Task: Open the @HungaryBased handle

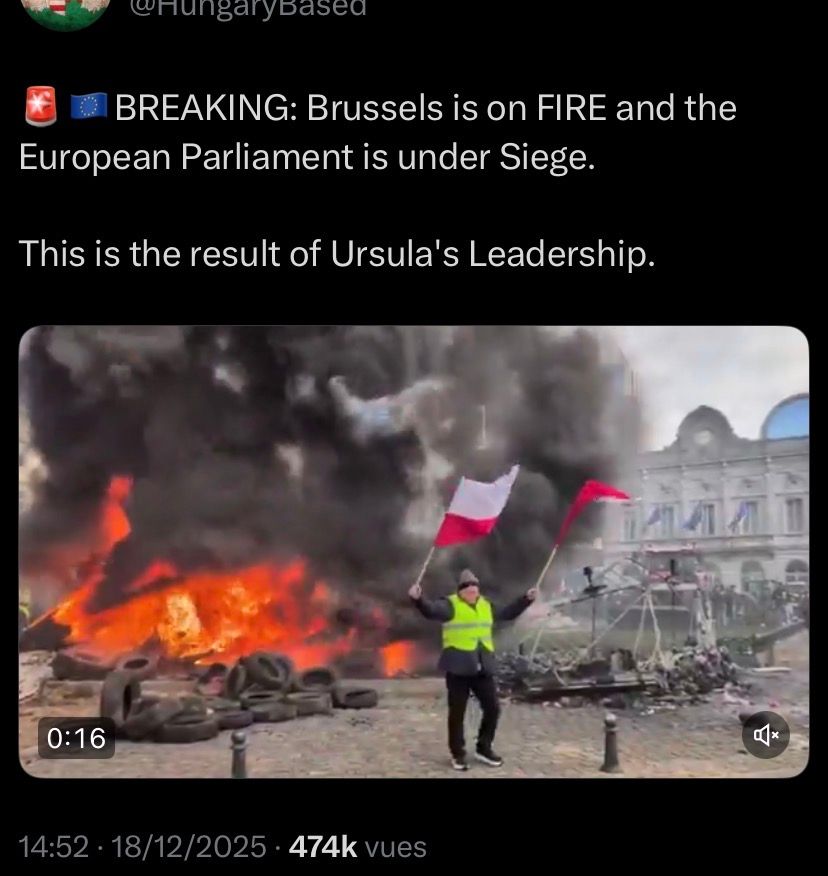Action: pos(249,9)
